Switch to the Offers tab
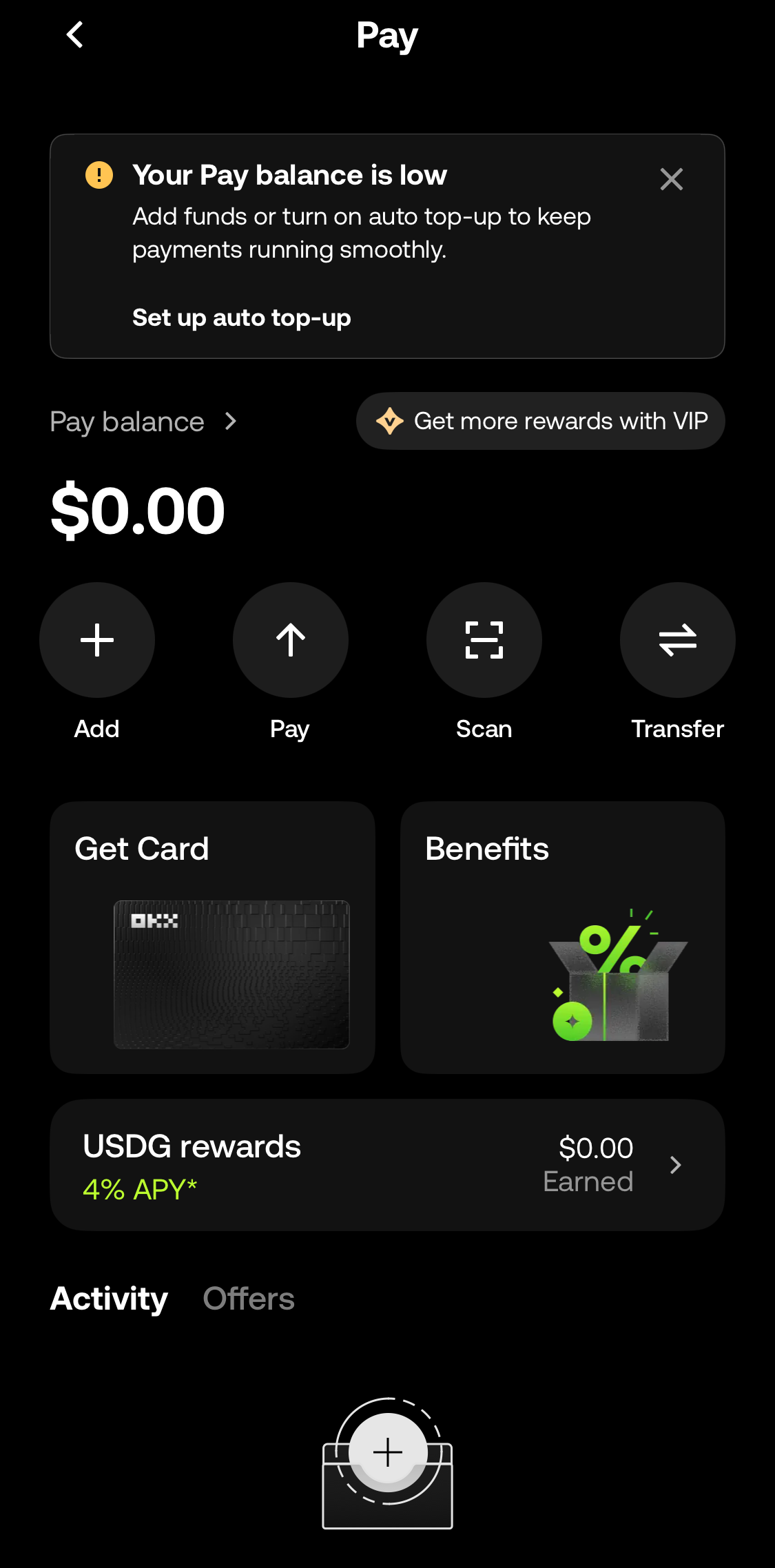775x1568 pixels. (249, 1299)
